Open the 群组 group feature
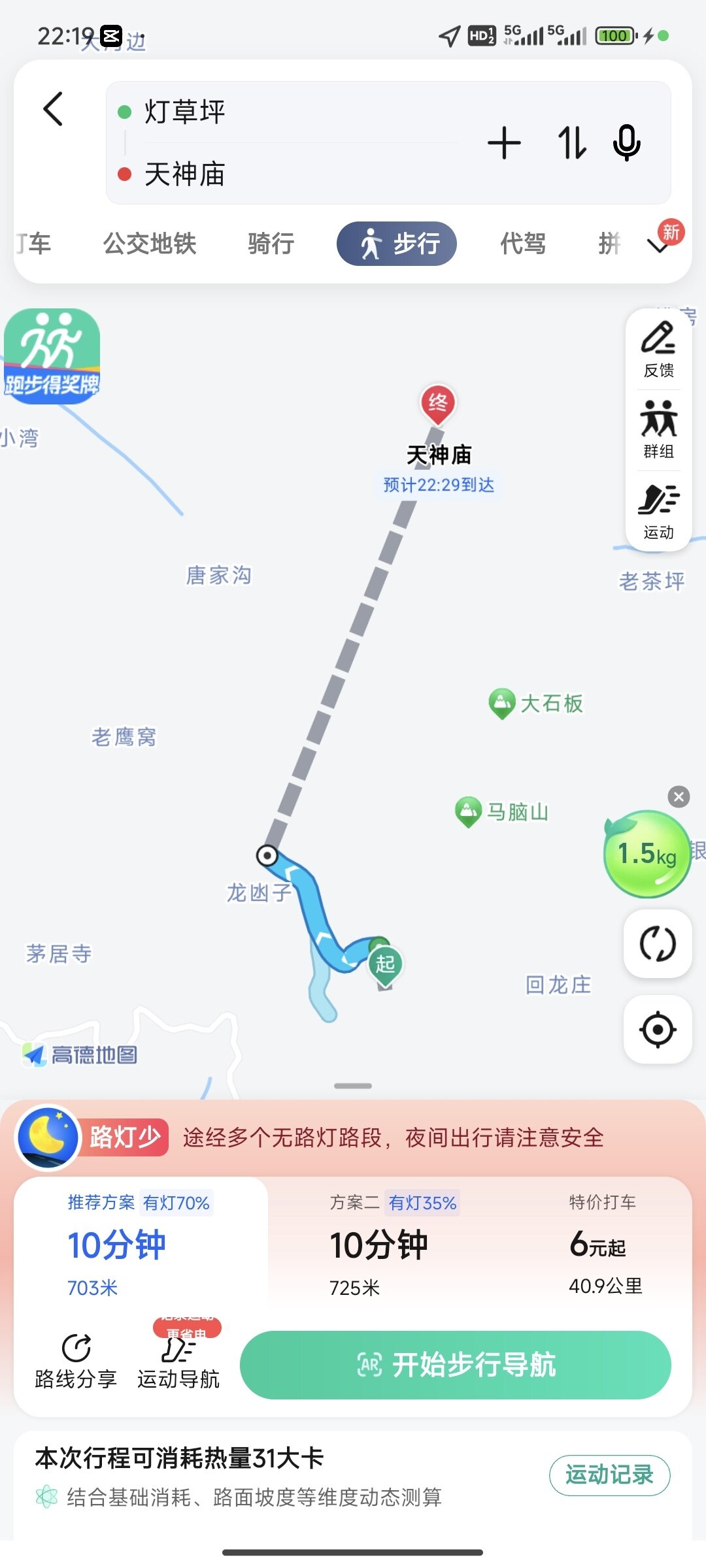 coord(658,430)
